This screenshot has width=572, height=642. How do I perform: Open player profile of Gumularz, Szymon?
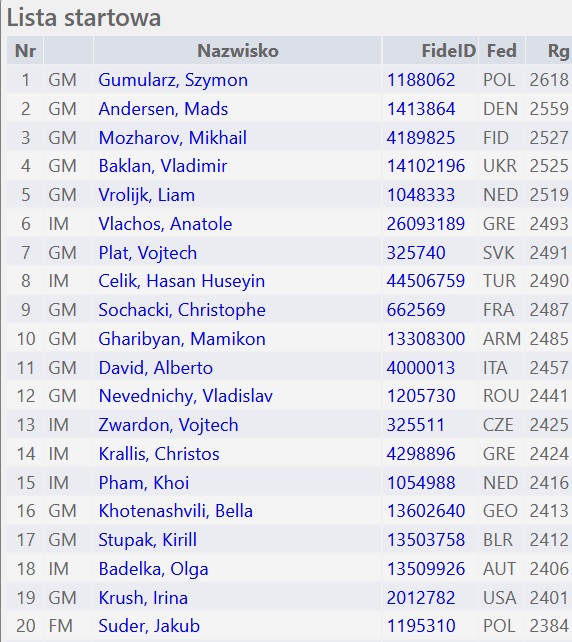click(x=173, y=80)
